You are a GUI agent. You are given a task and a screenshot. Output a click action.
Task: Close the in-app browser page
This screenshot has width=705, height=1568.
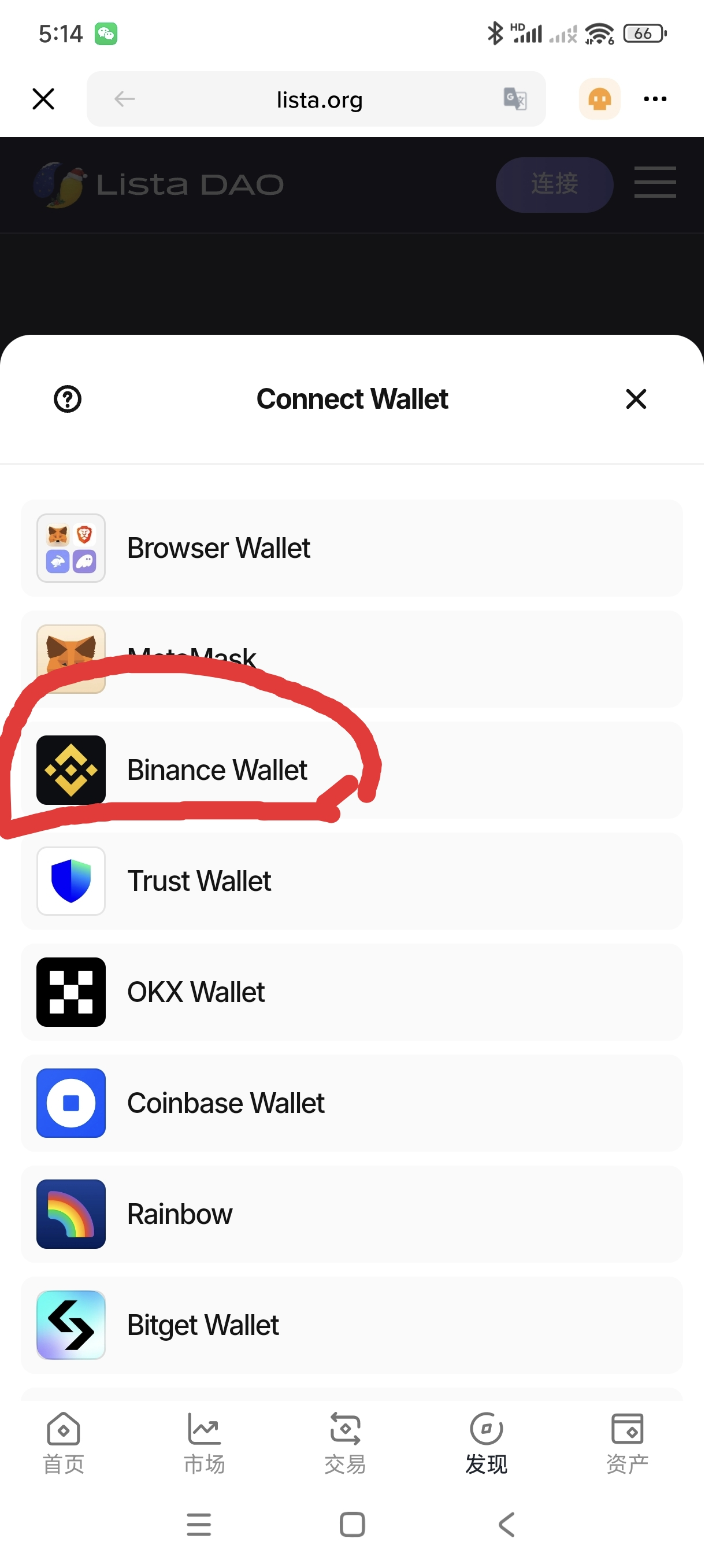pos(43,99)
